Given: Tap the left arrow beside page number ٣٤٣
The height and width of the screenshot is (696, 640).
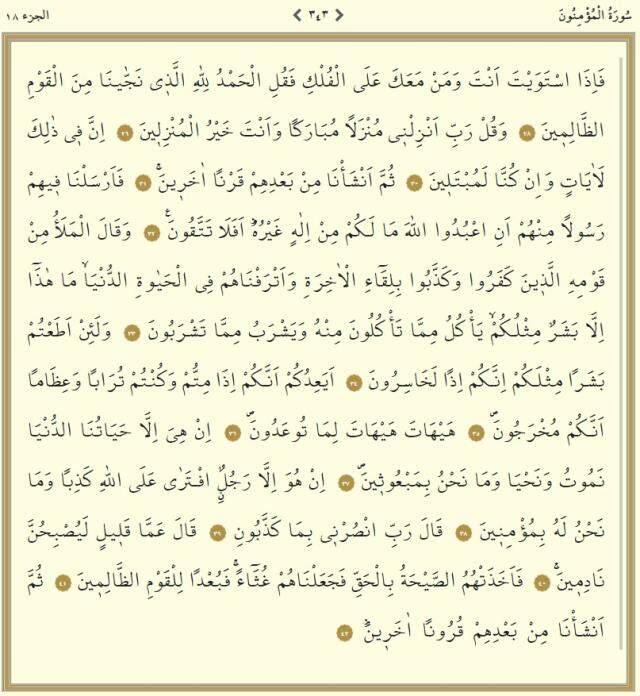Looking at the screenshot, I should click(x=297, y=14).
